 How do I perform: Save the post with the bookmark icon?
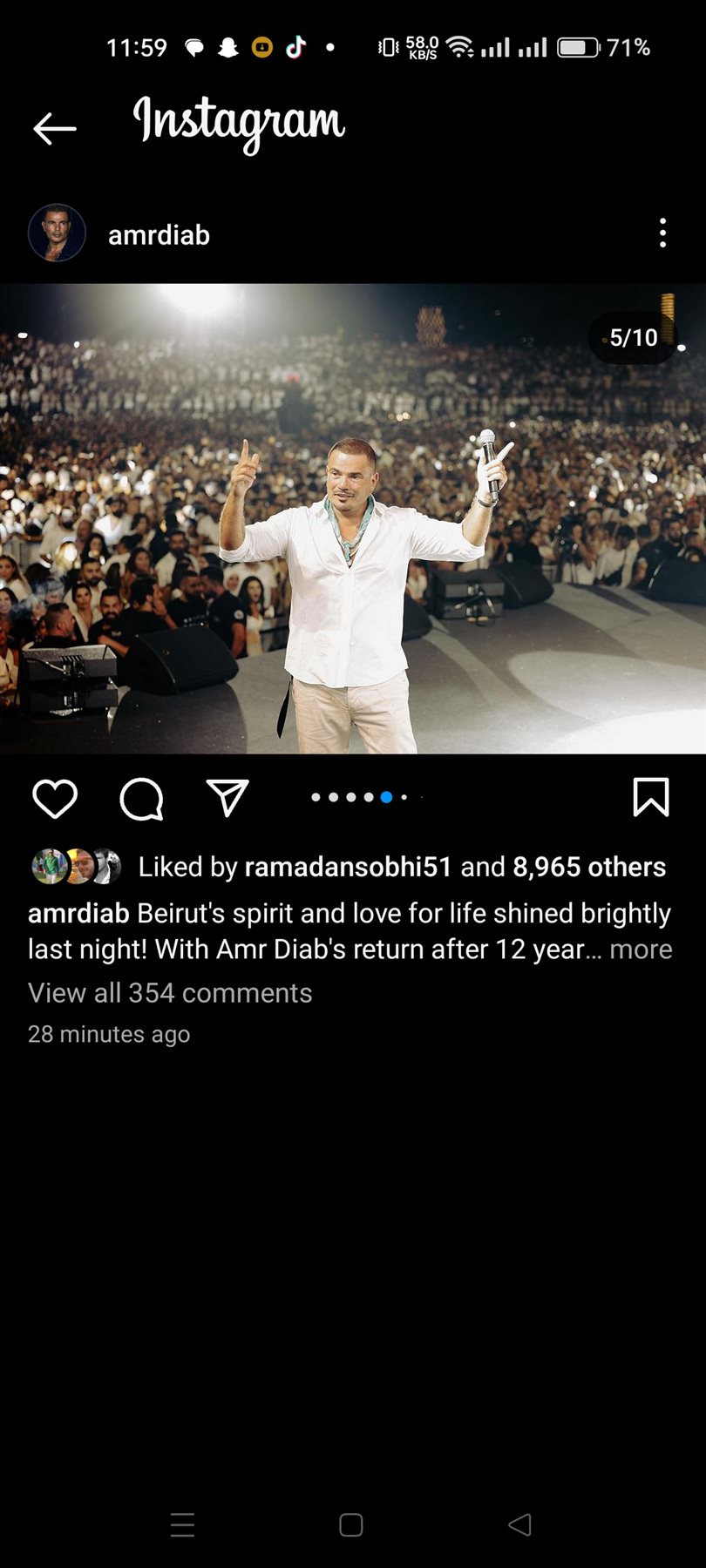(x=650, y=798)
